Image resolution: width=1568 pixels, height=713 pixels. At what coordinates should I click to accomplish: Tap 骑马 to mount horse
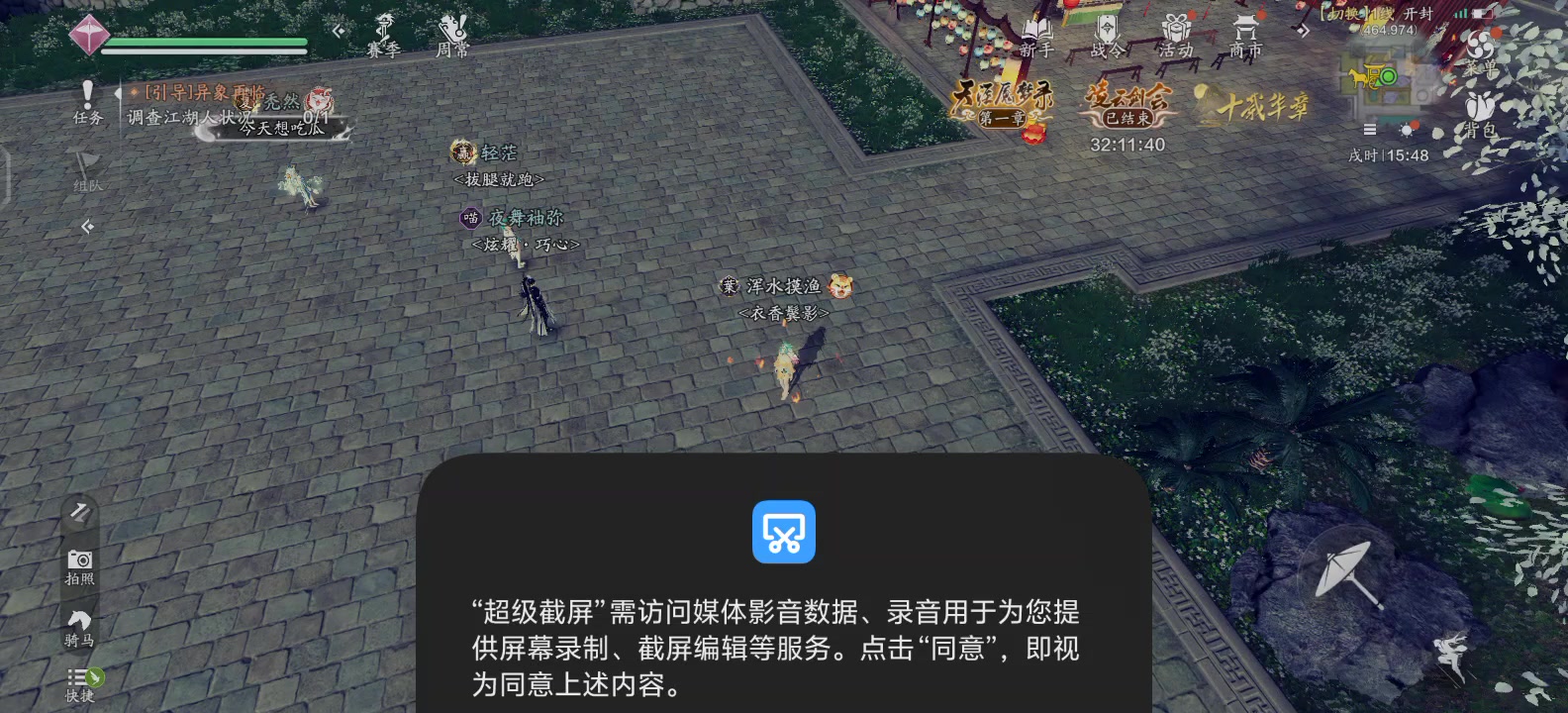click(79, 628)
